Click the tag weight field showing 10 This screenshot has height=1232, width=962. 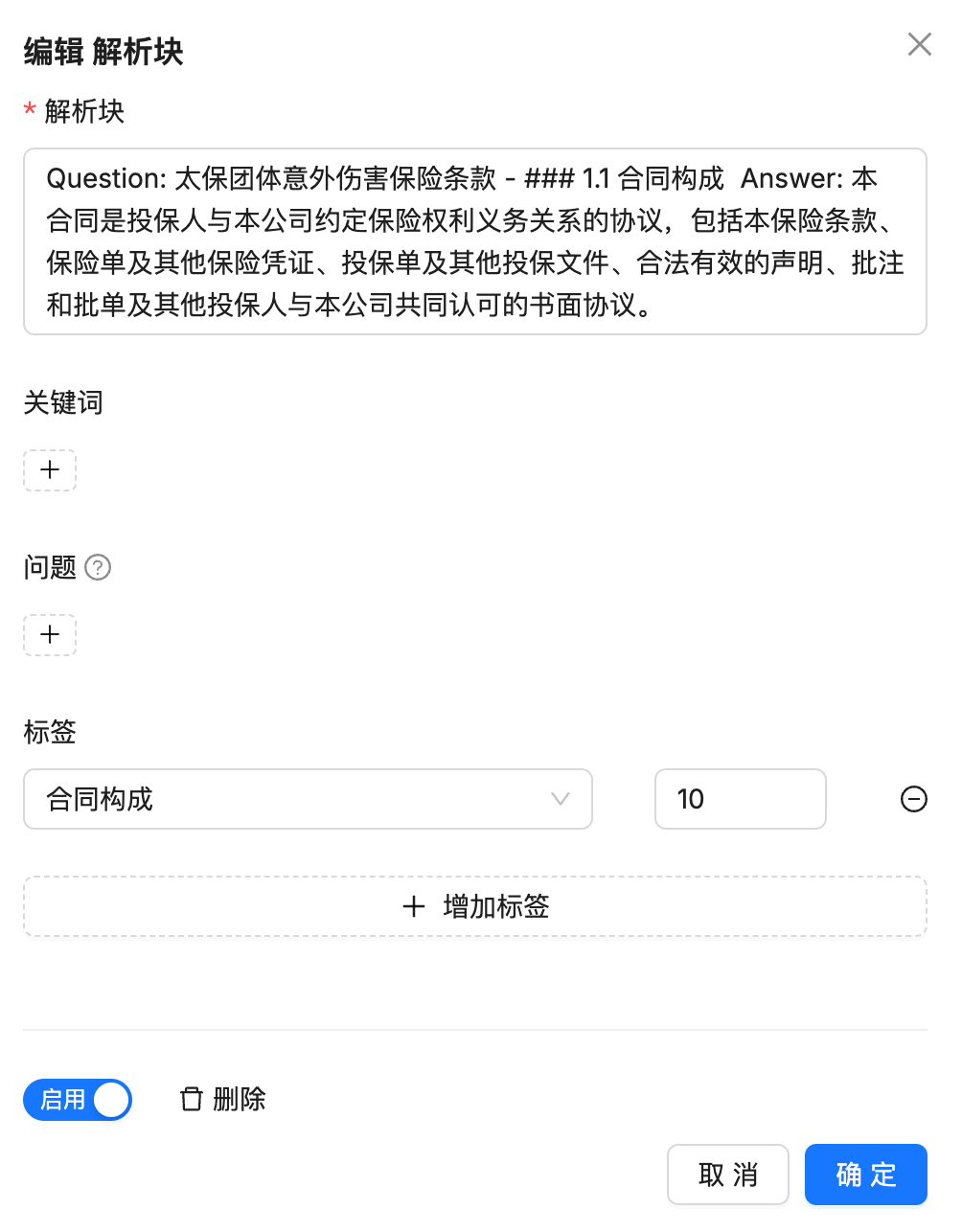tap(740, 799)
